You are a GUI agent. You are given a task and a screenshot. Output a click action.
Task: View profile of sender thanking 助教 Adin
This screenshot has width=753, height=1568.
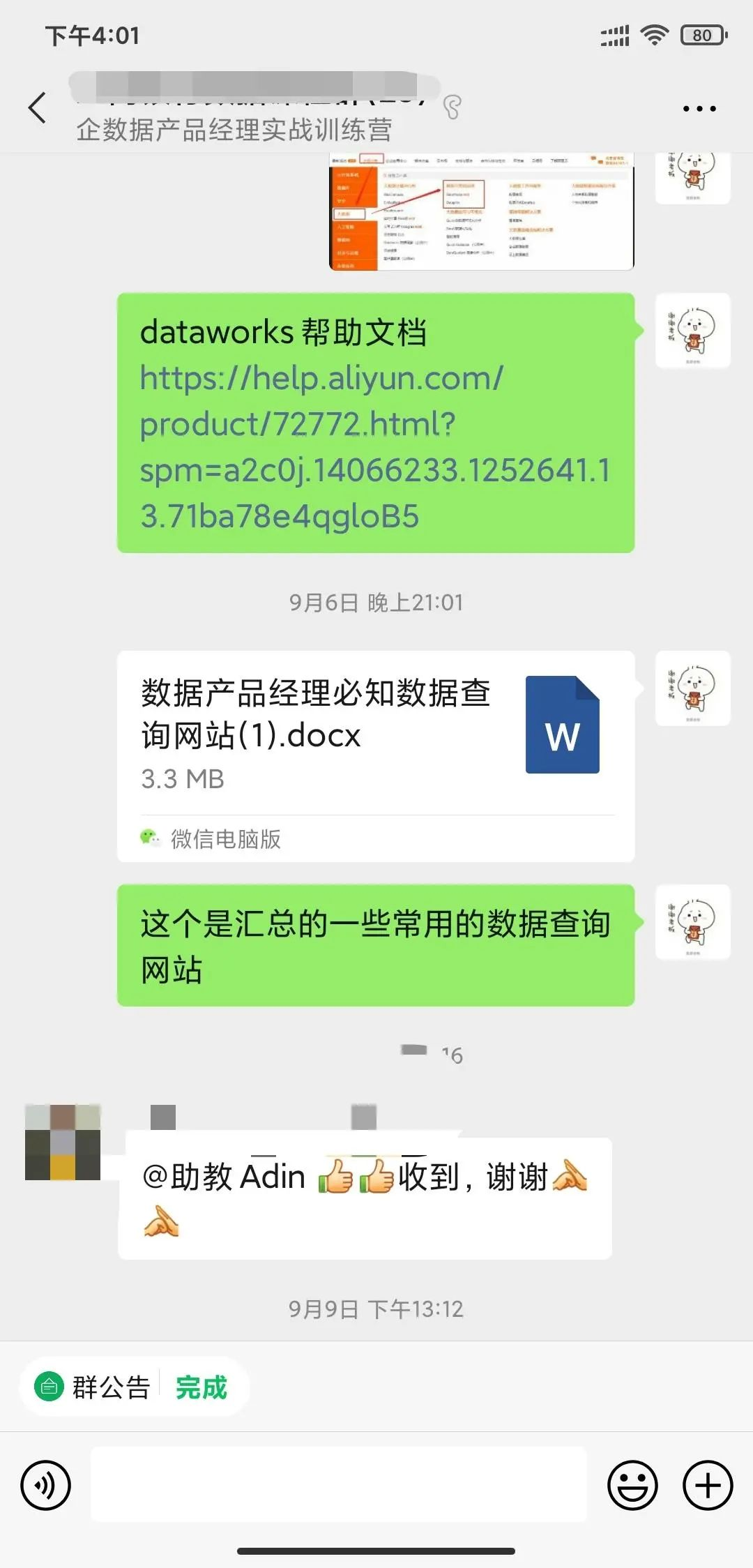pyautogui.click(x=63, y=1143)
